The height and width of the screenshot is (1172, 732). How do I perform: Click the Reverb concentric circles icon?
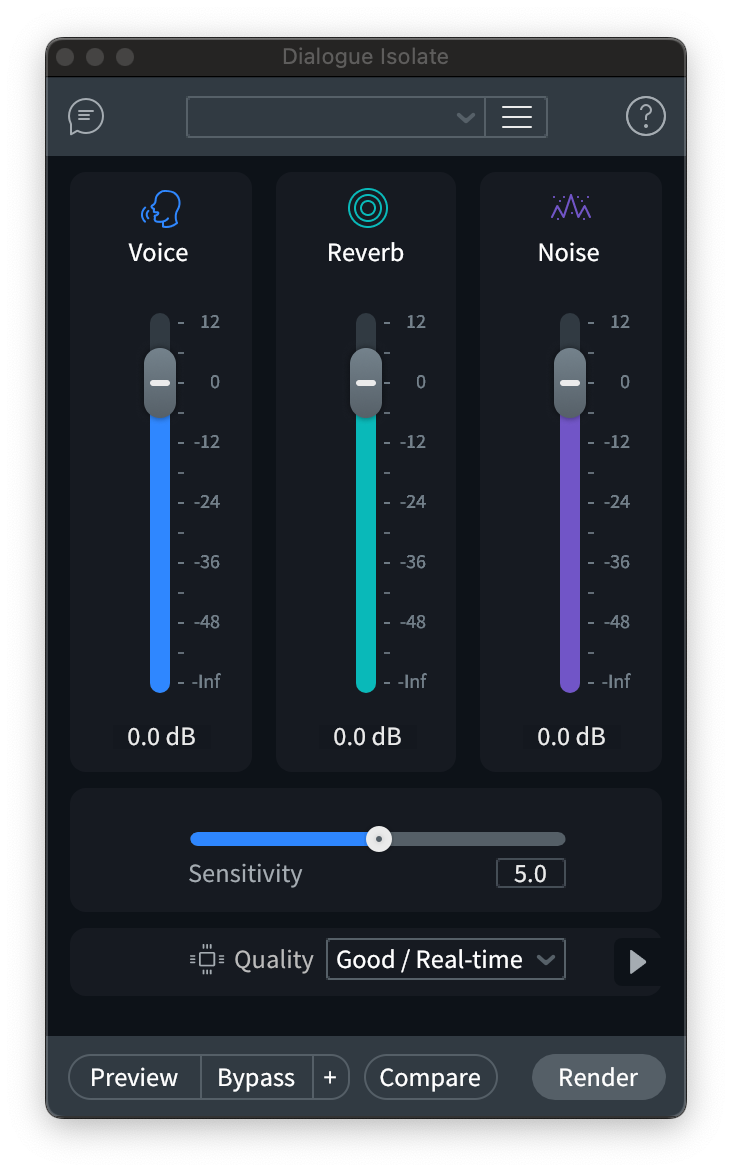click(366, 209)
